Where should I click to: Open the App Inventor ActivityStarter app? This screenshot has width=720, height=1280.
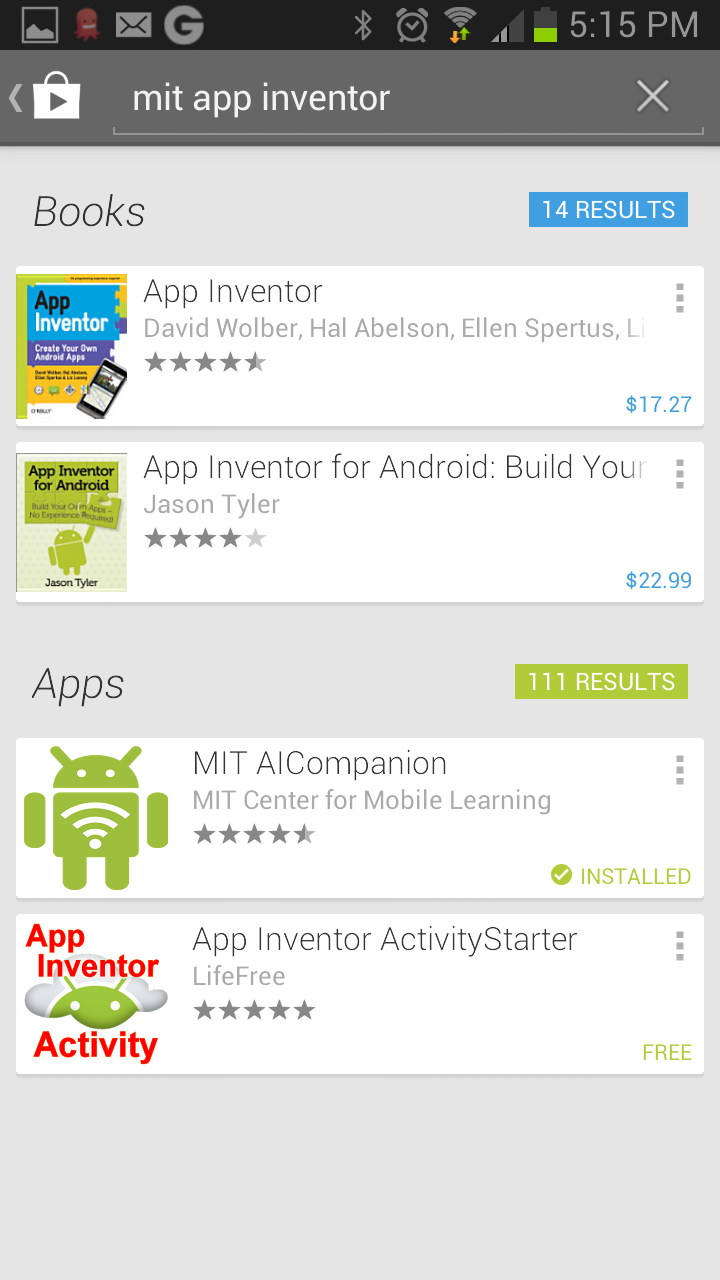coord(360,994)
